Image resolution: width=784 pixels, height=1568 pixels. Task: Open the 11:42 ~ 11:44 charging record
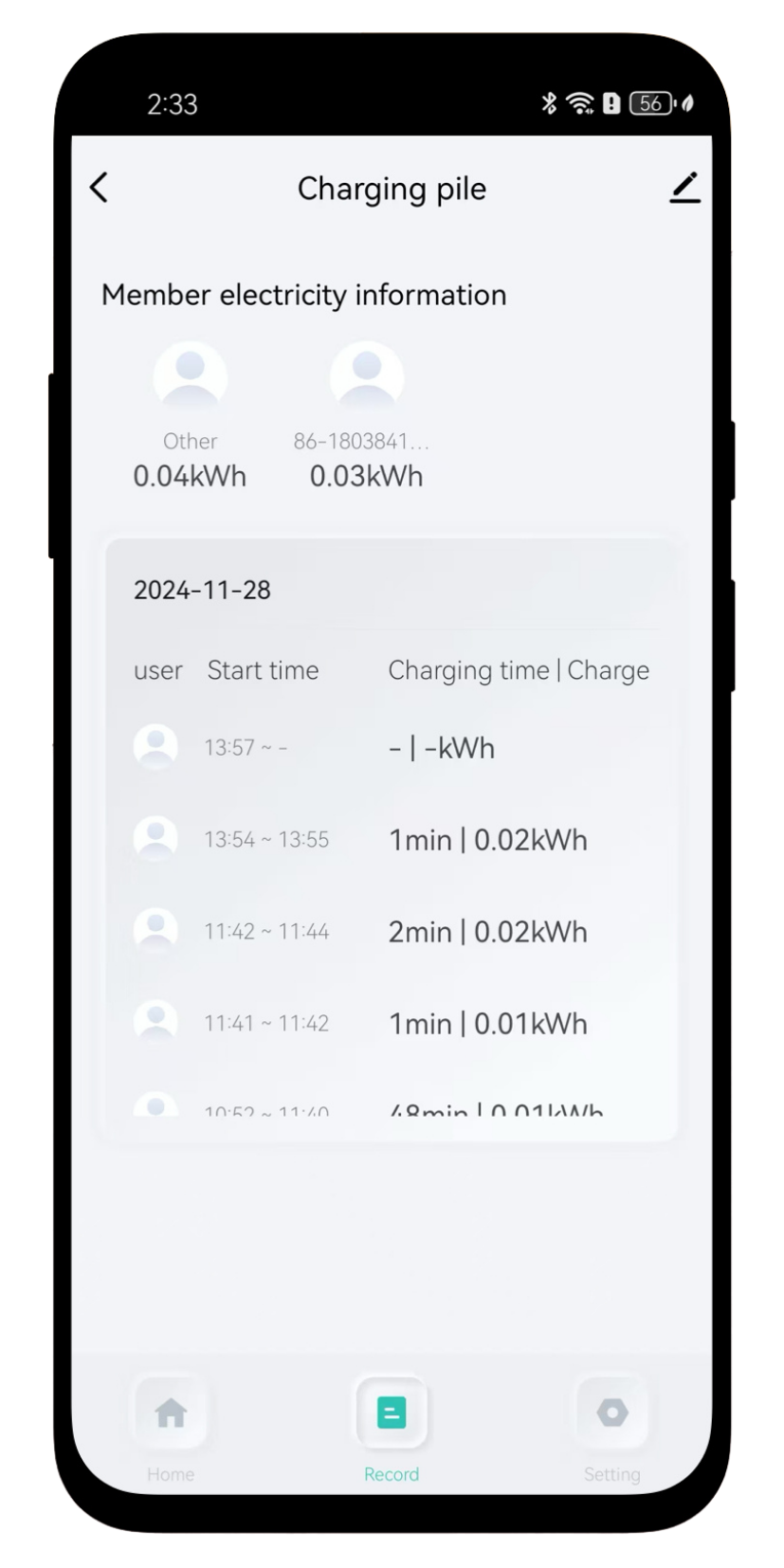click(x=391, y=932)
